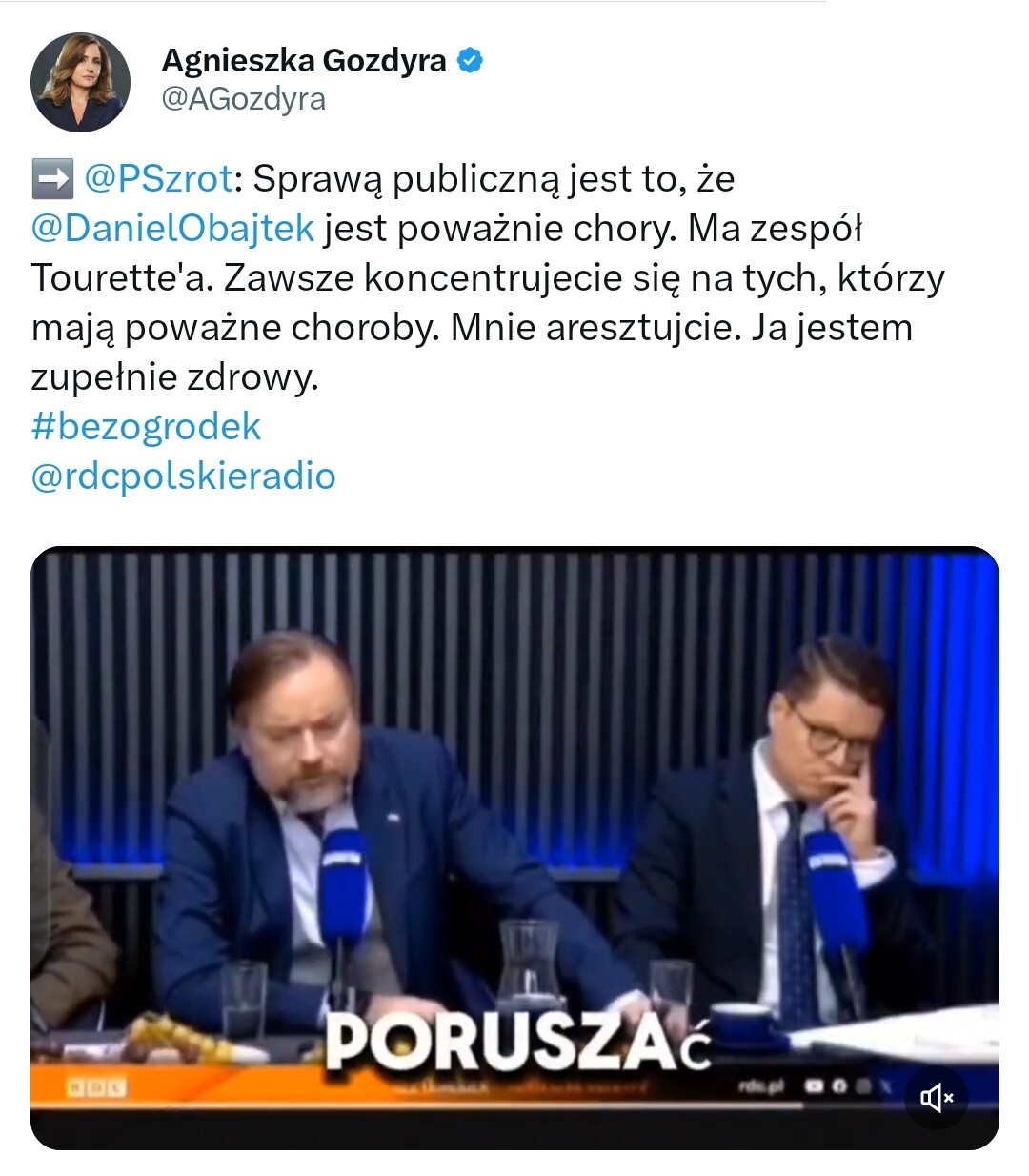Open the @rdcpolskieradio mention
Viewport: 1029px width, 1176px height.
point(183,476)
